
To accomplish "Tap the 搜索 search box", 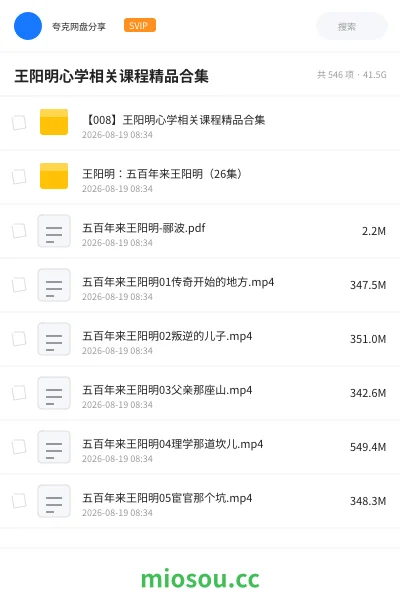I will coord(351,26).
